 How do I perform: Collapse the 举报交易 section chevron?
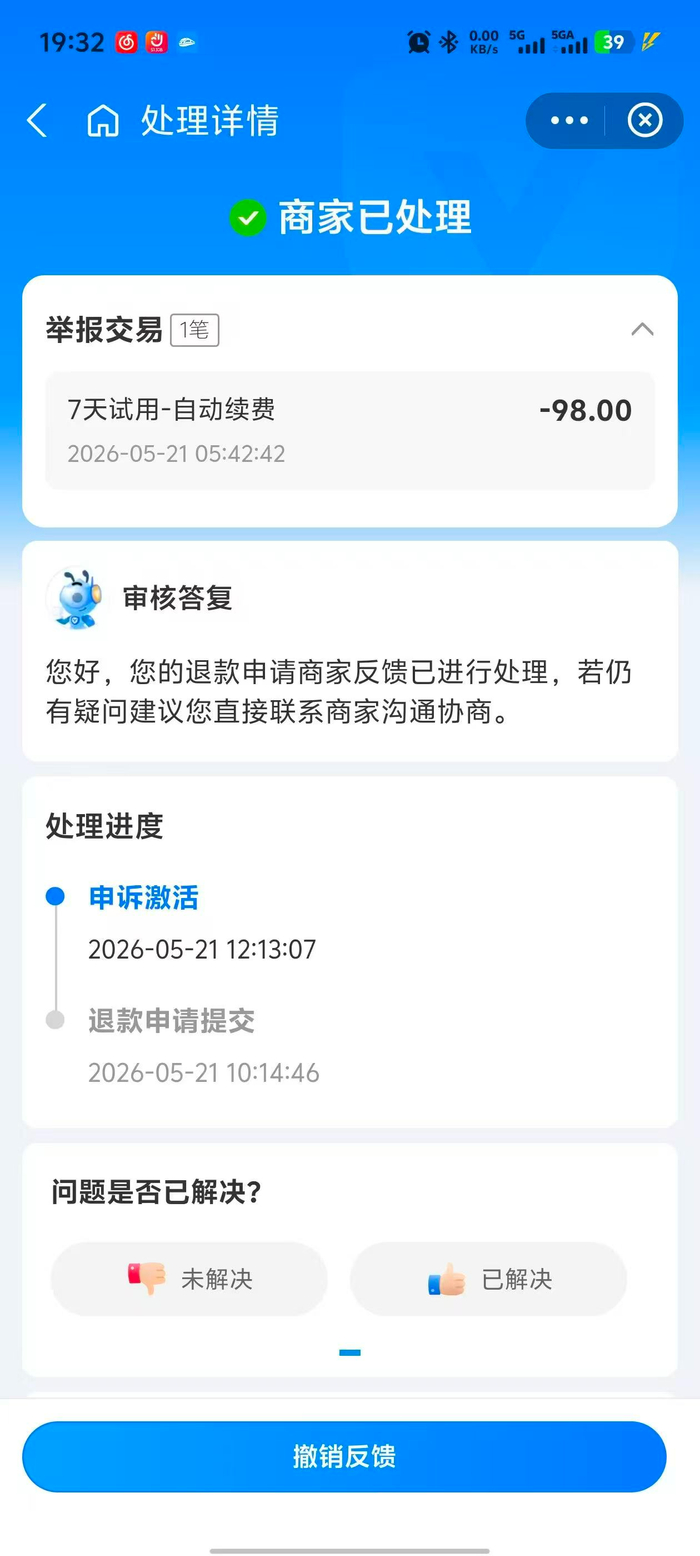(643, 329)
